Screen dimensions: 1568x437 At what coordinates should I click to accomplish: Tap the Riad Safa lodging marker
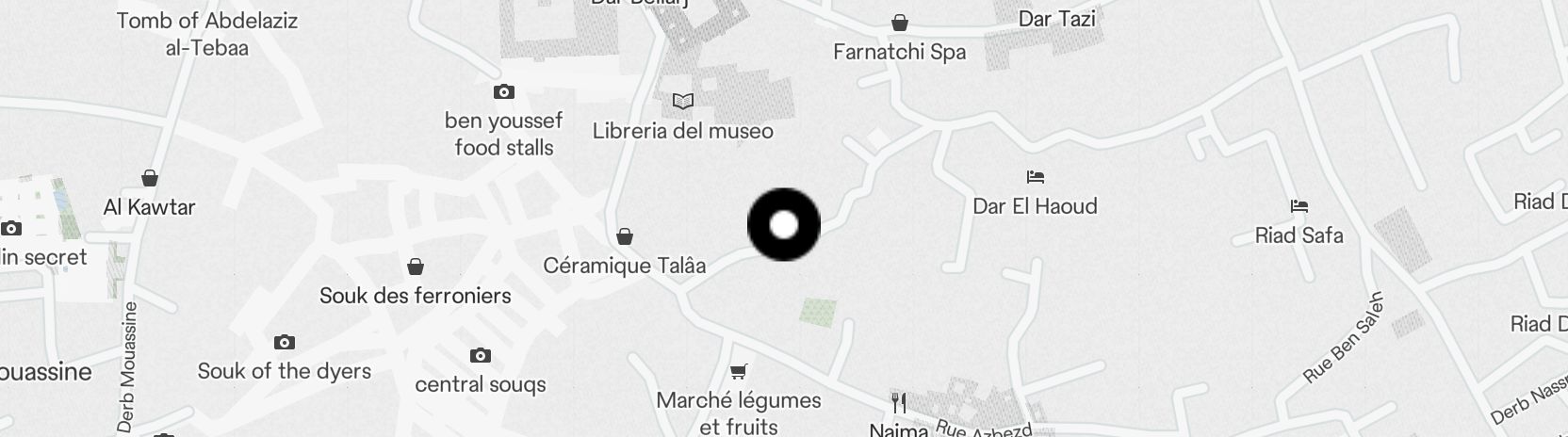[x=1299, y=206]
